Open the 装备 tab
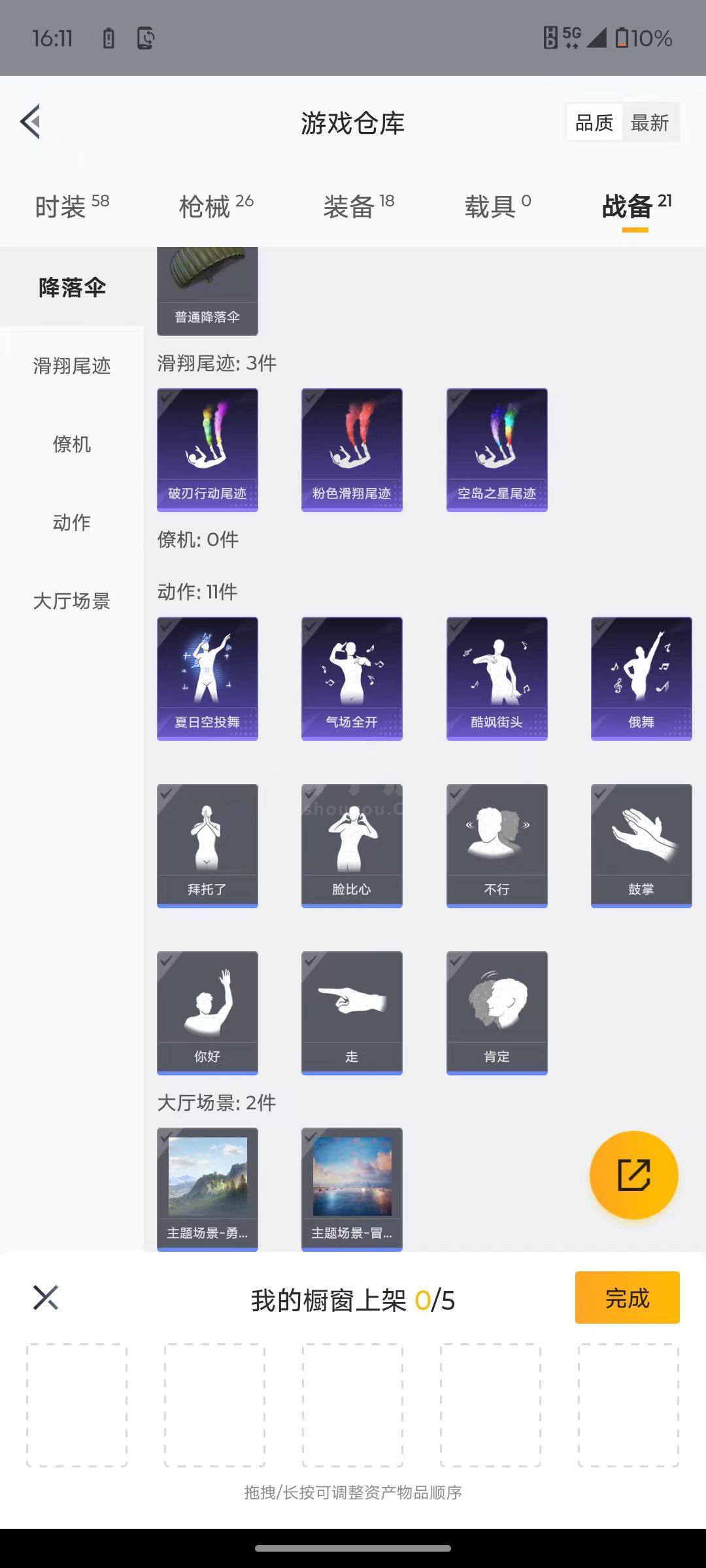This screenshot has width=706, height=1568. click(x=358, y=206)
